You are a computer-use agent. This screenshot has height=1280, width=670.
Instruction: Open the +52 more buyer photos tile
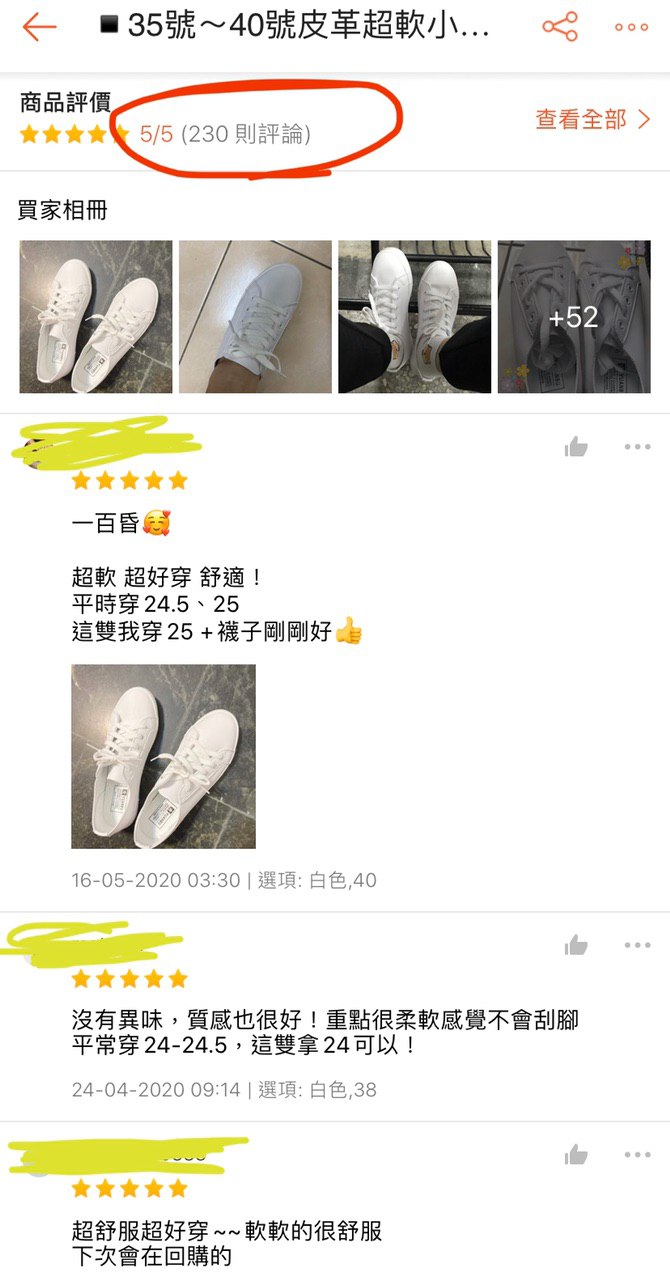[573, 316]
